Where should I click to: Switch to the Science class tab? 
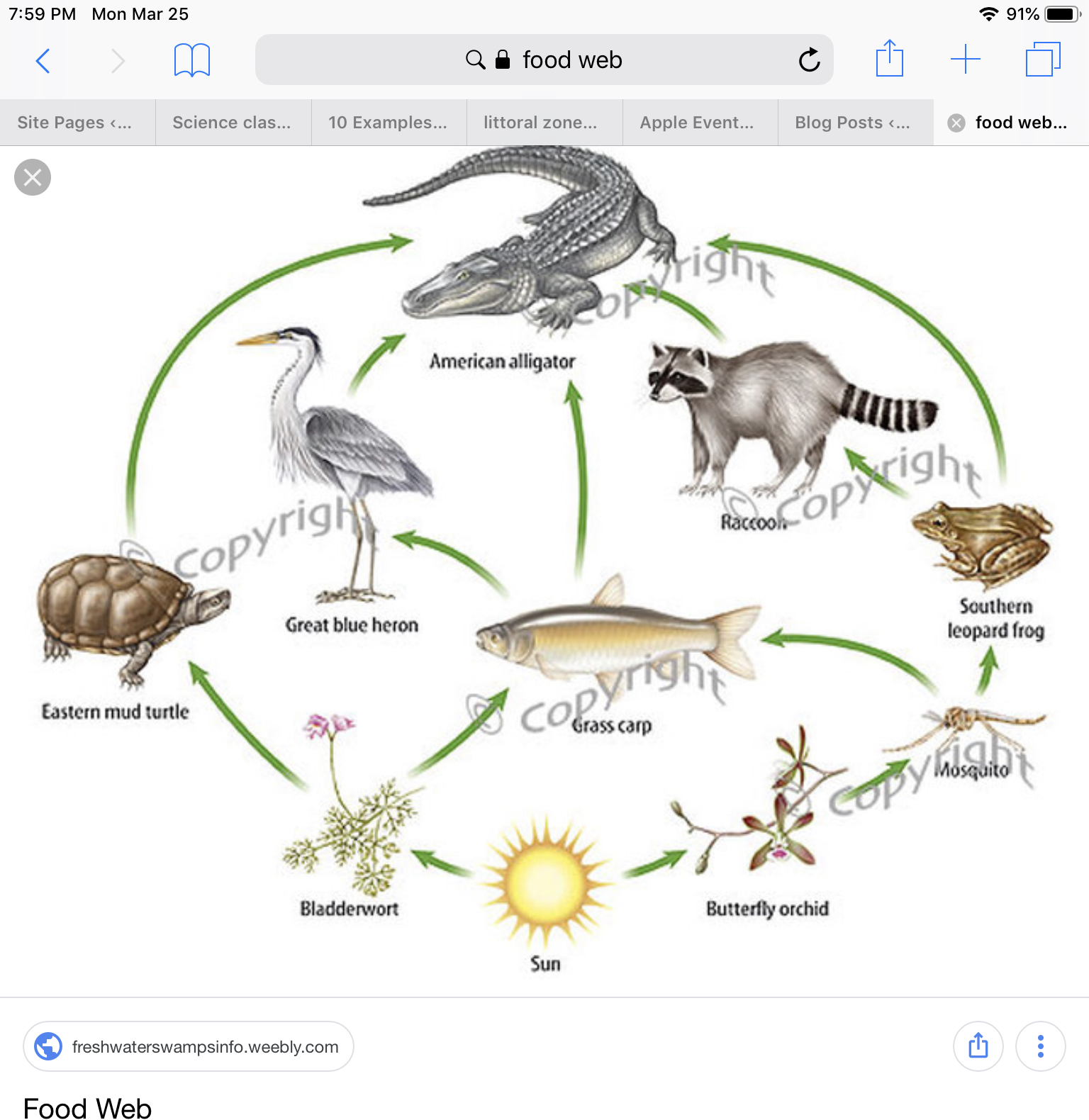233,123
